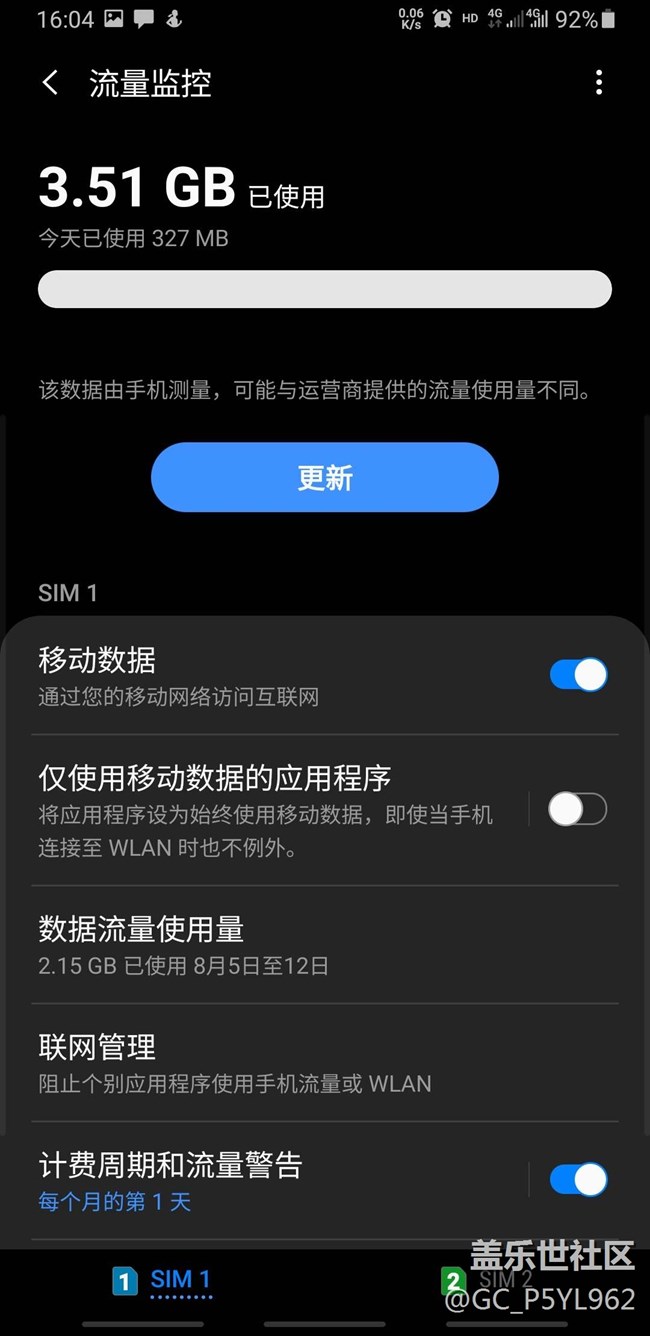Enable the 仅使用移动数据的应用程序 switch
Screen dimensions: 650x1336
(x=578, y=809)
